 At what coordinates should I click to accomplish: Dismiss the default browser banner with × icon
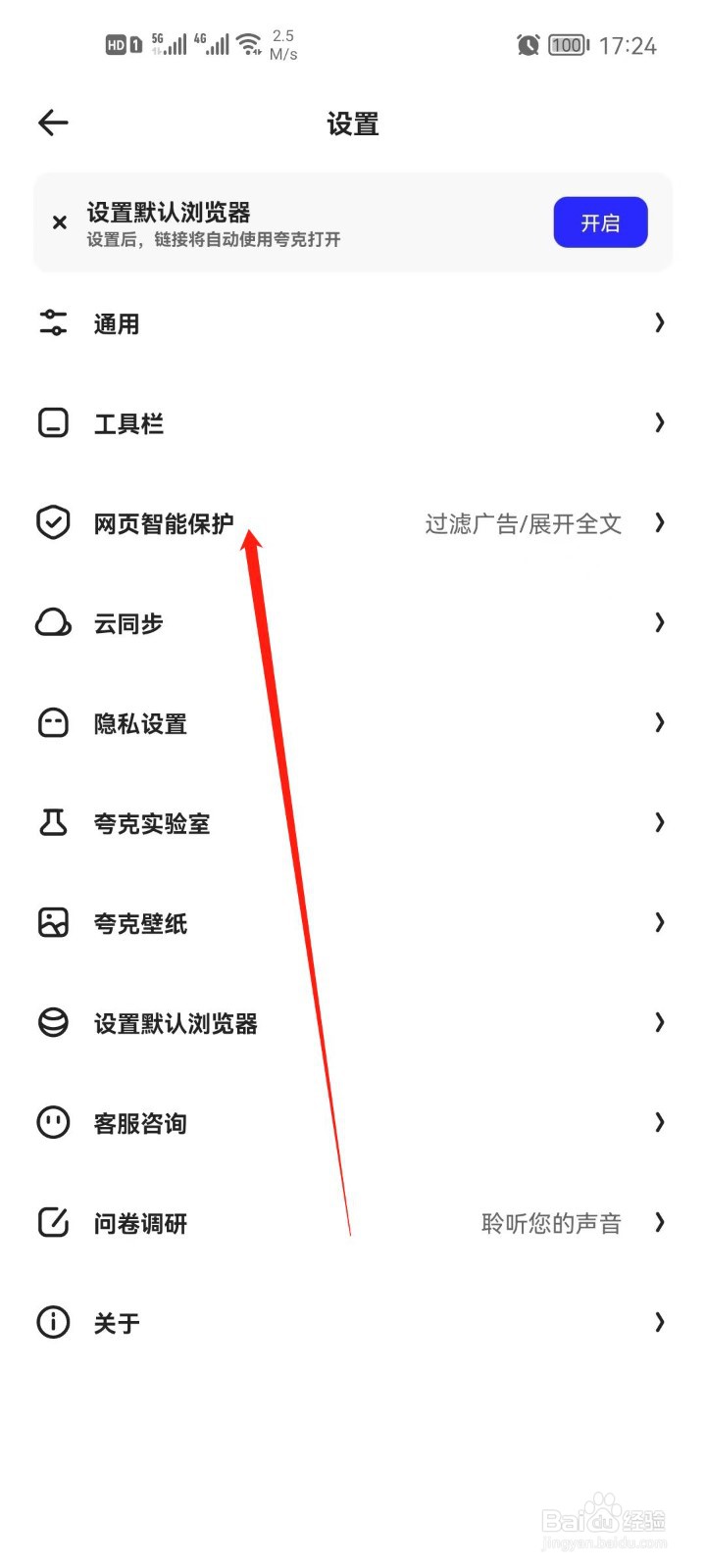59,222
